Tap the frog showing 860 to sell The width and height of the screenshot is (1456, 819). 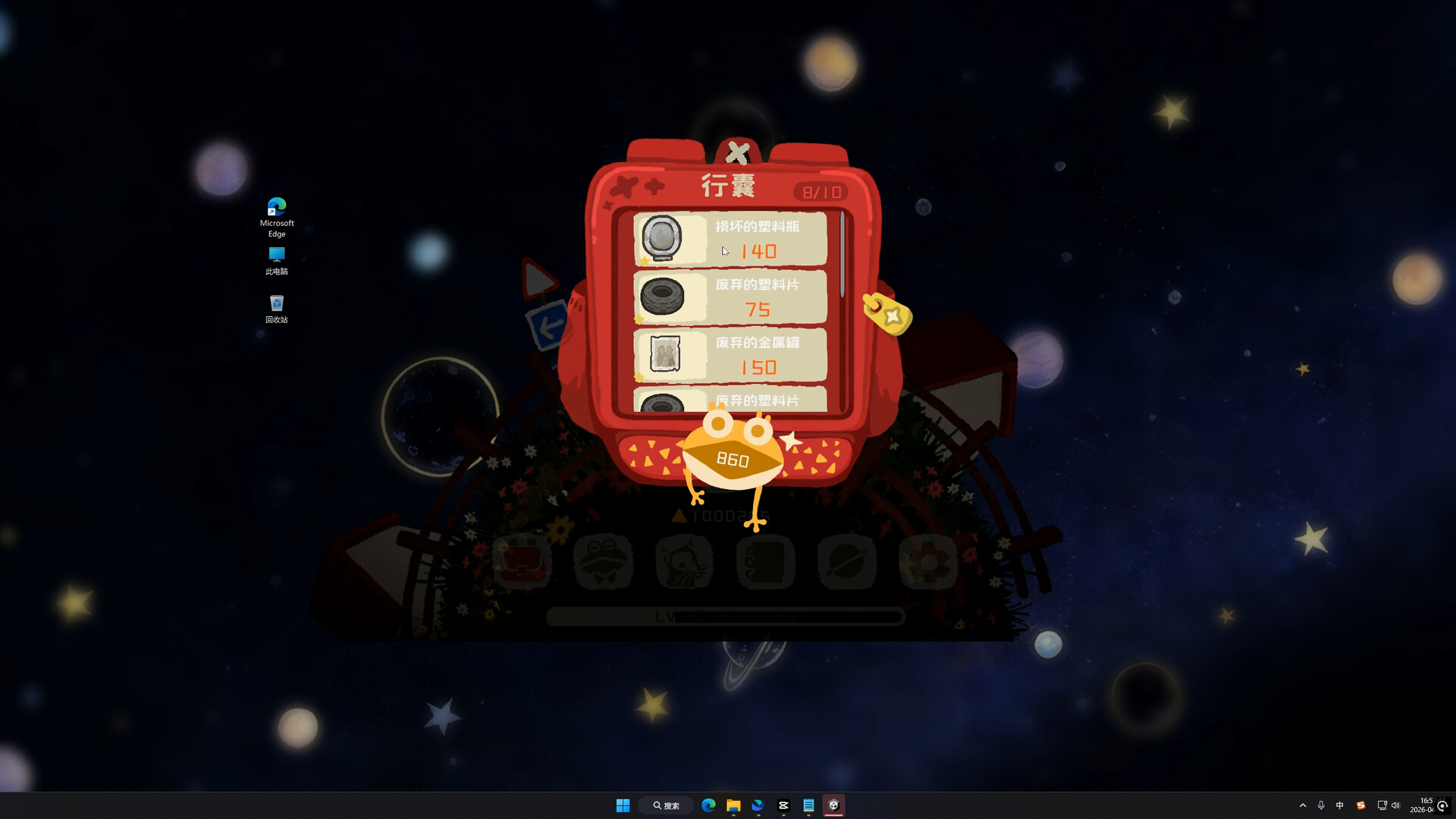733,459
